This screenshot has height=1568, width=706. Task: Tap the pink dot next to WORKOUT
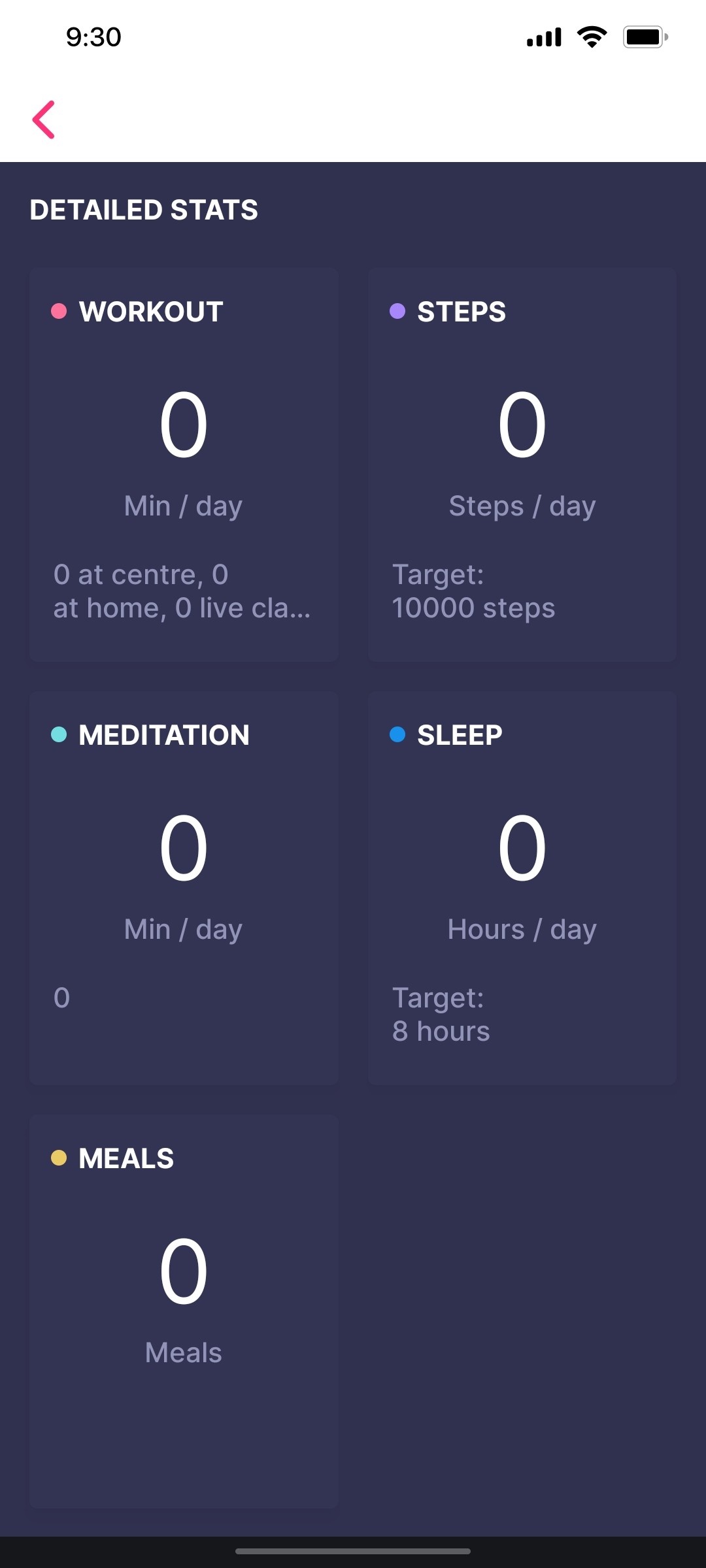pos(59,310)
